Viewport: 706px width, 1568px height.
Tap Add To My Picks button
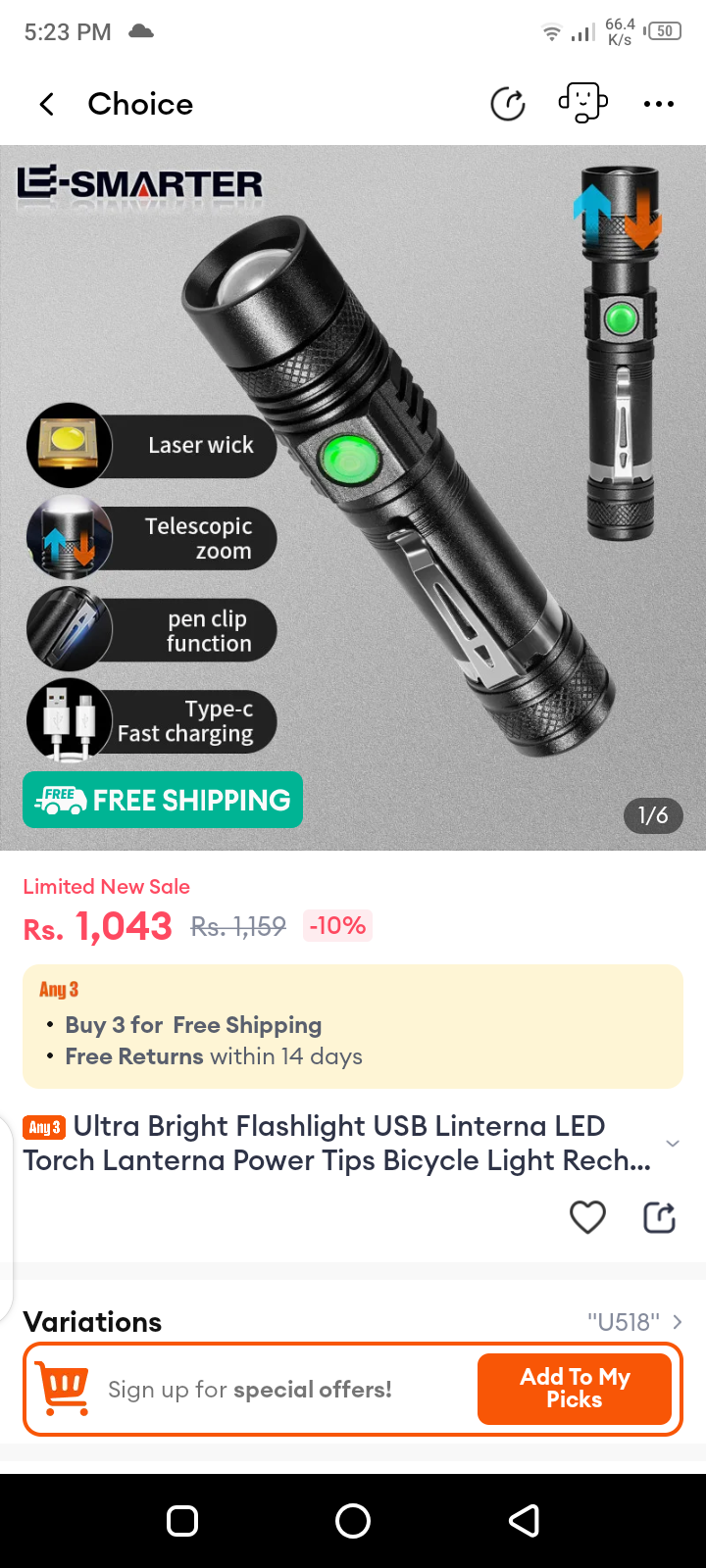point(574,1389)
